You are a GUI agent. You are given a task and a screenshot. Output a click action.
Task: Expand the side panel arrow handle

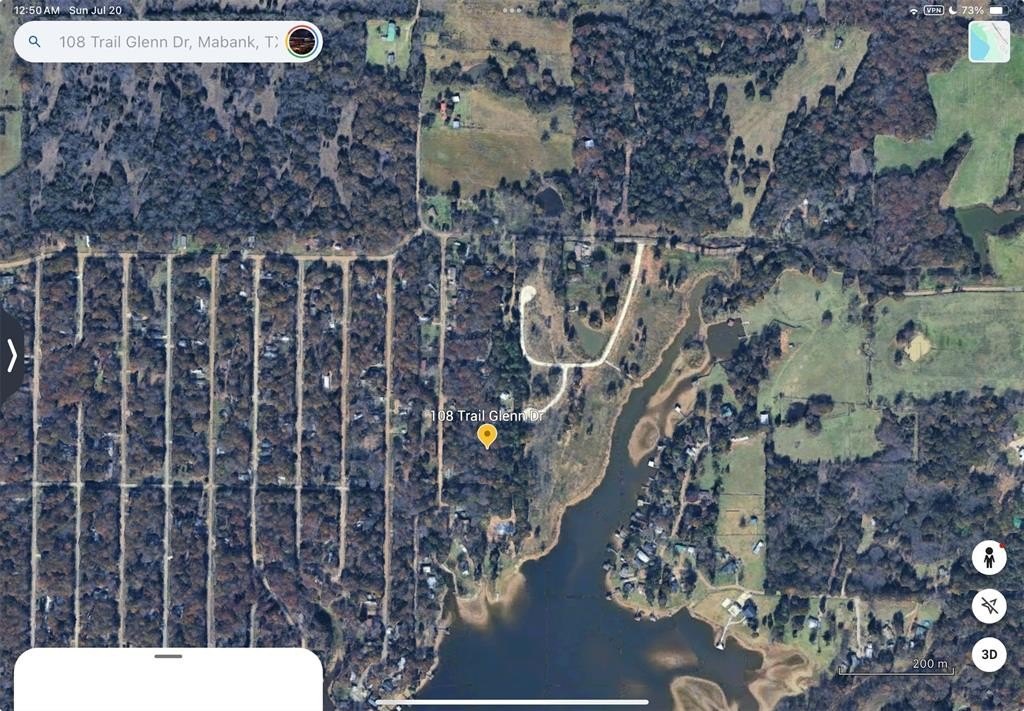11,356
